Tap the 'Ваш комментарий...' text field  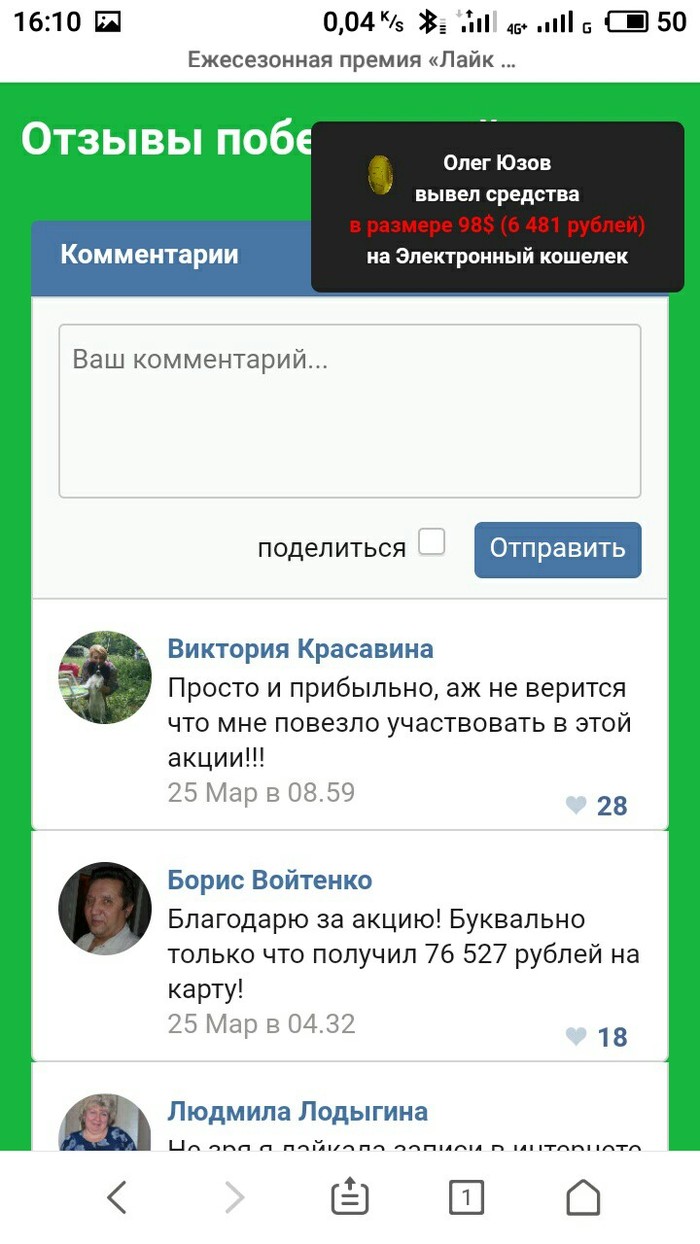click(349, 410)
